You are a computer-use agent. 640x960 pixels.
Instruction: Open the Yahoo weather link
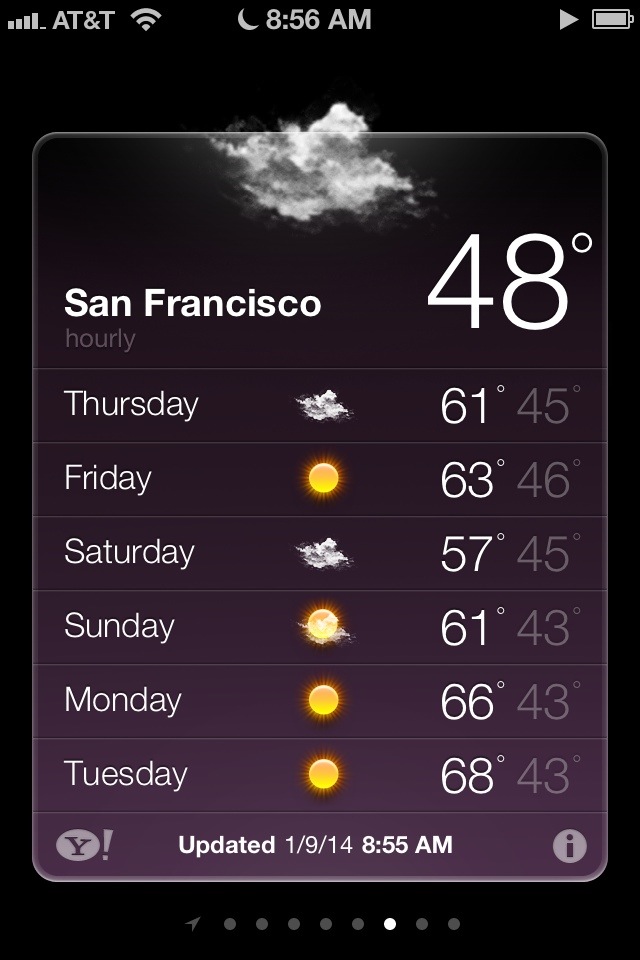click(84, 846)
